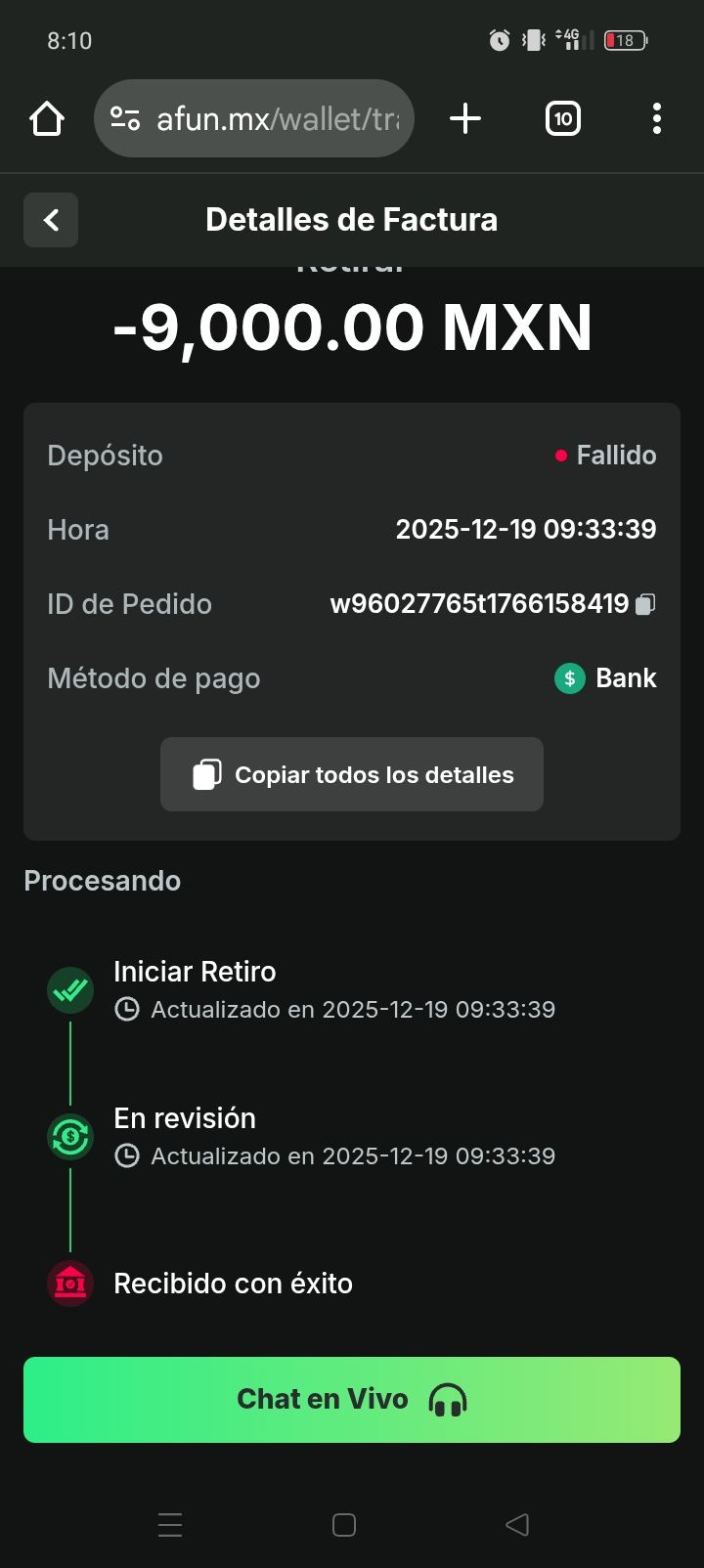Viewport: 704px width, 1568px height.
Task: Tap the Android back navigation triangle
Action: [x=516, y=1525]
